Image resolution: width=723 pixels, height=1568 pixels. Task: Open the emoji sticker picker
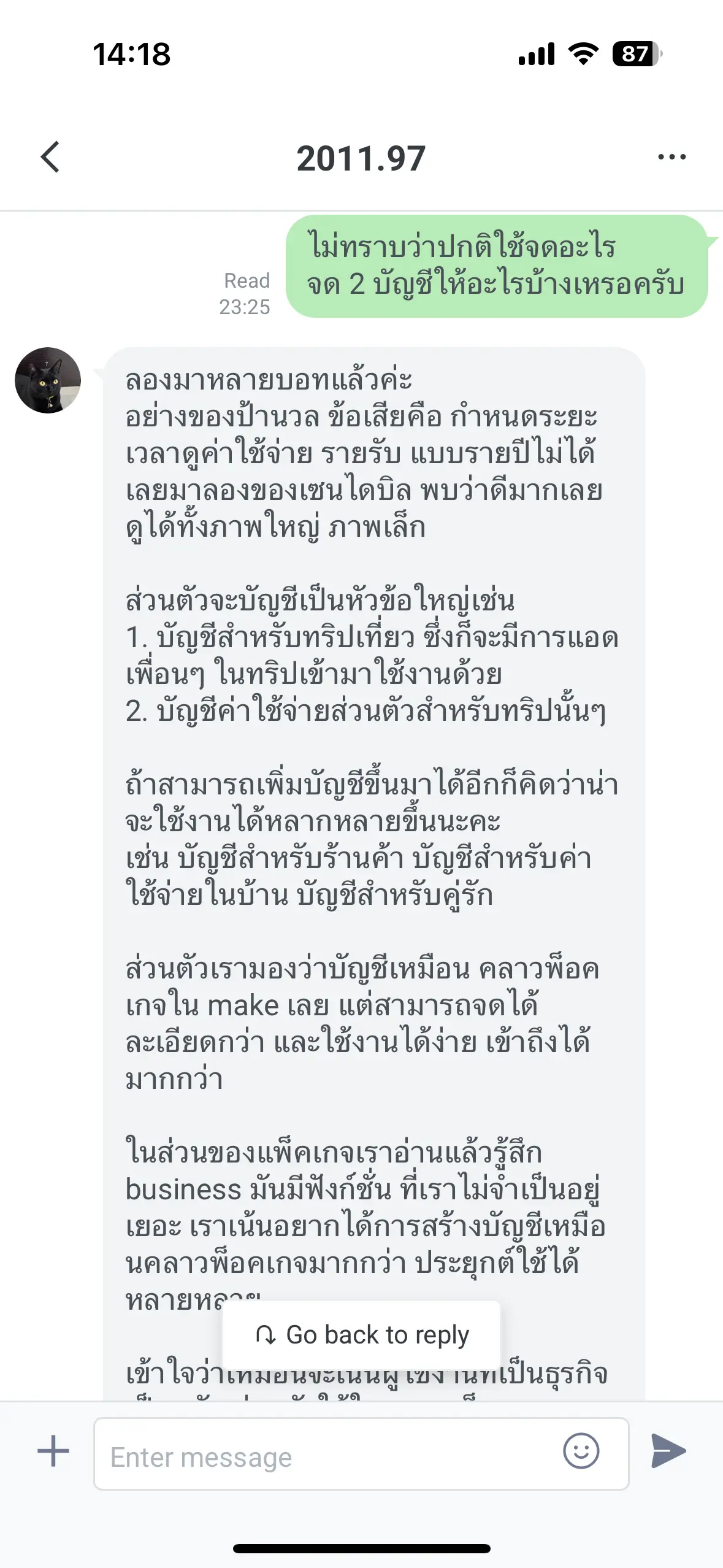click(580, 1451)
